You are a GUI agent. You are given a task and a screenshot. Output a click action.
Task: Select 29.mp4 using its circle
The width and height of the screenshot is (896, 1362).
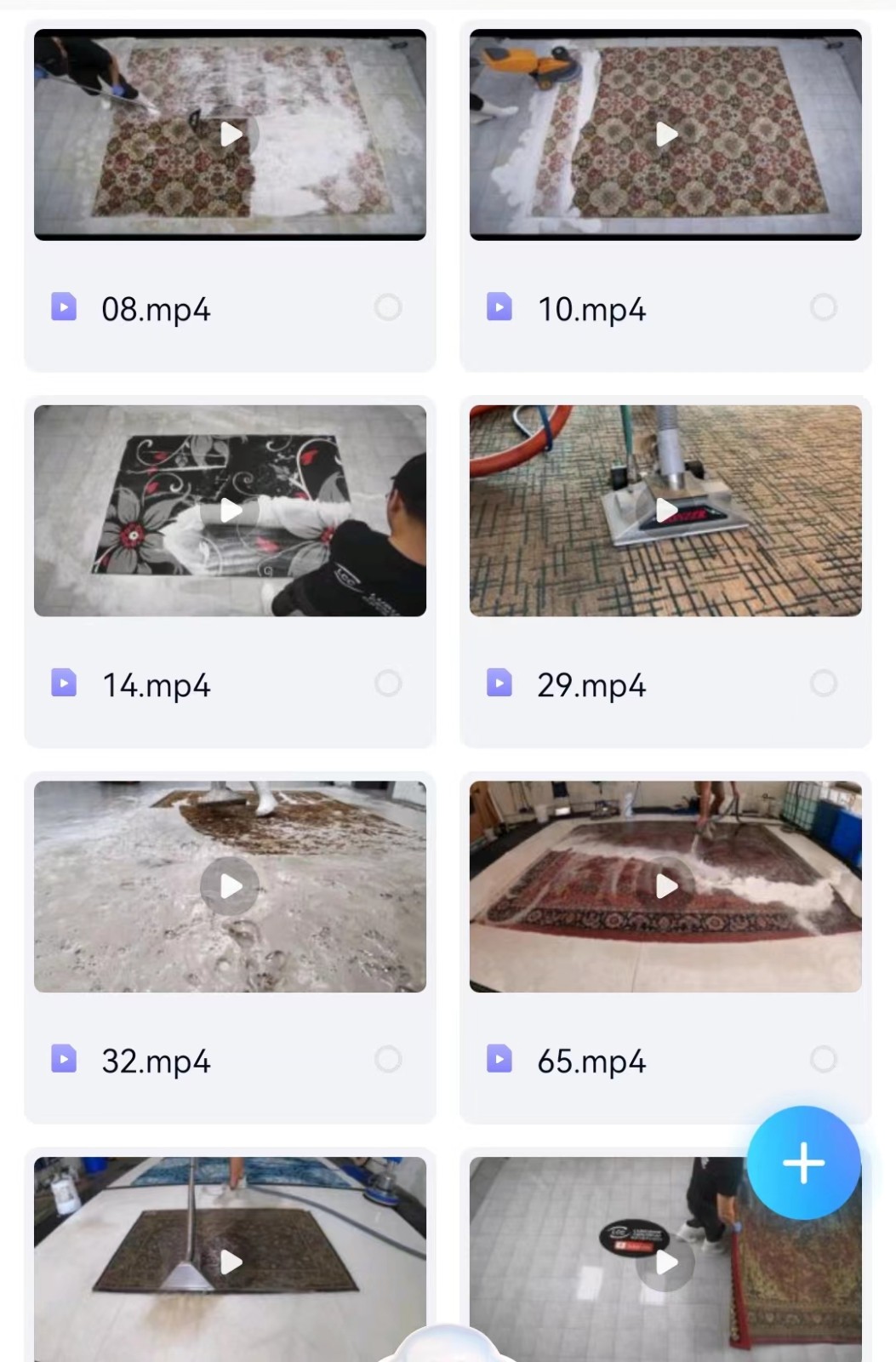[823, 684]
